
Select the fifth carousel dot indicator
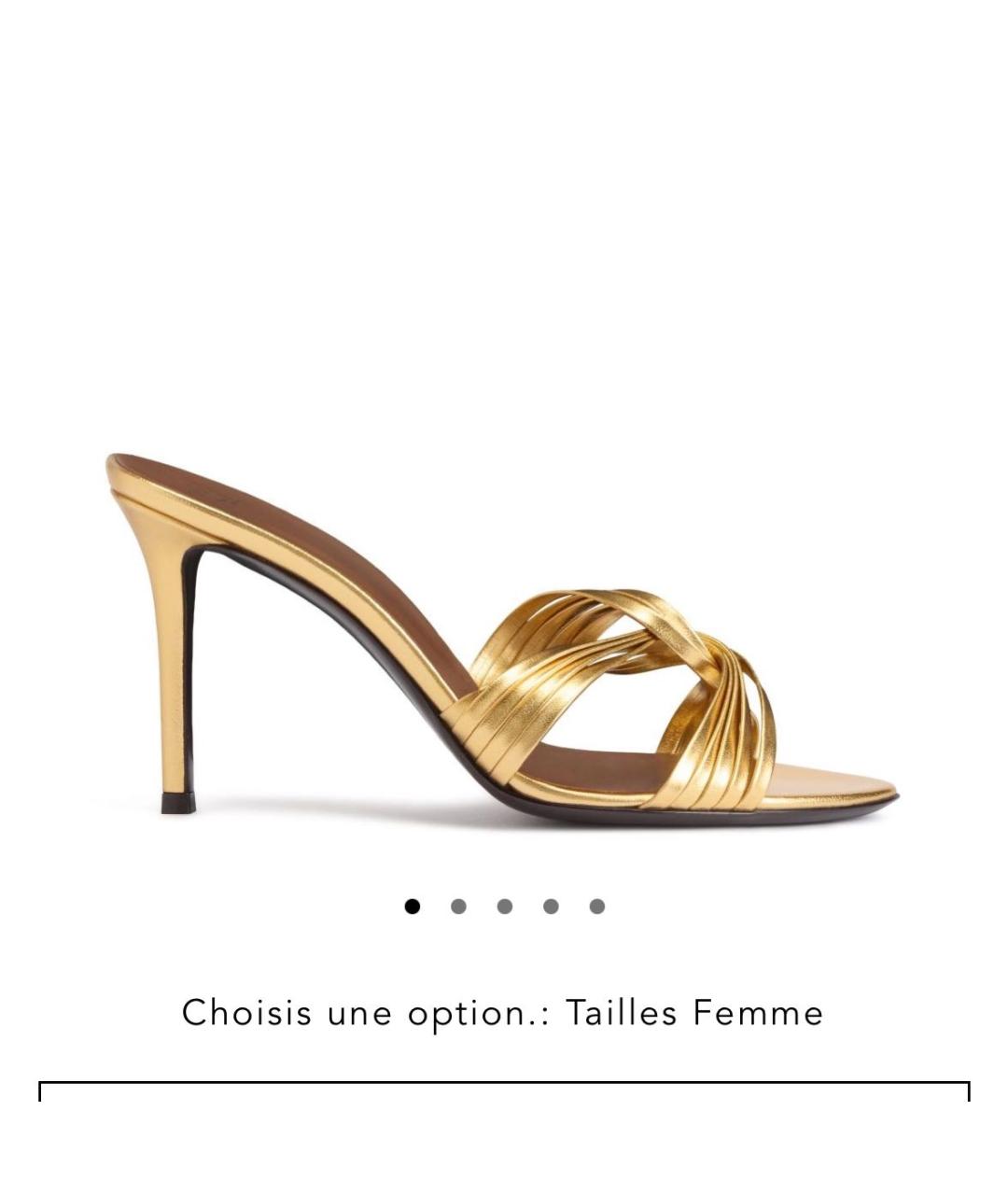[x=597, y=904]
